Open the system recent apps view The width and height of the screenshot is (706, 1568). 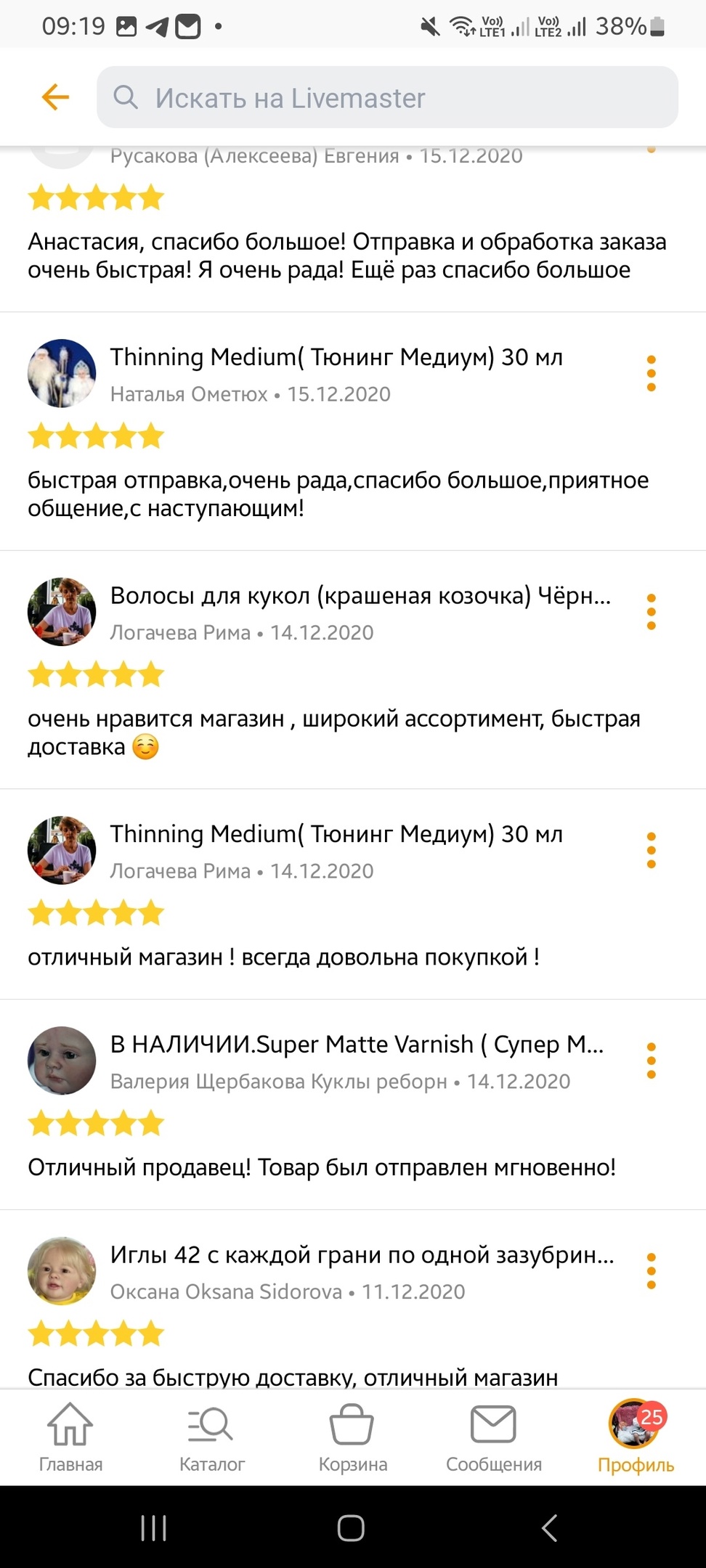click(x=153, y=1528)
